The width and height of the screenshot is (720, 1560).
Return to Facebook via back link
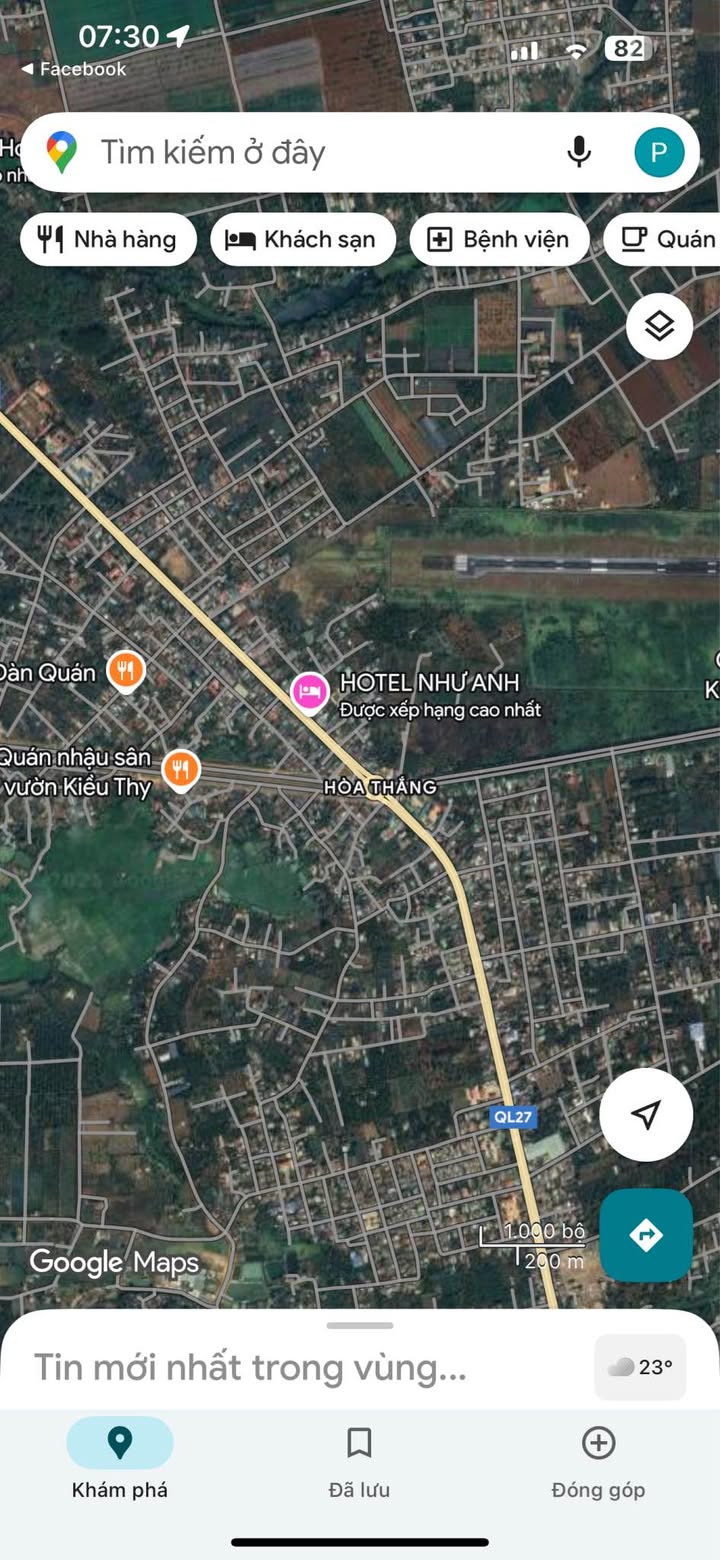coord(74,69)
